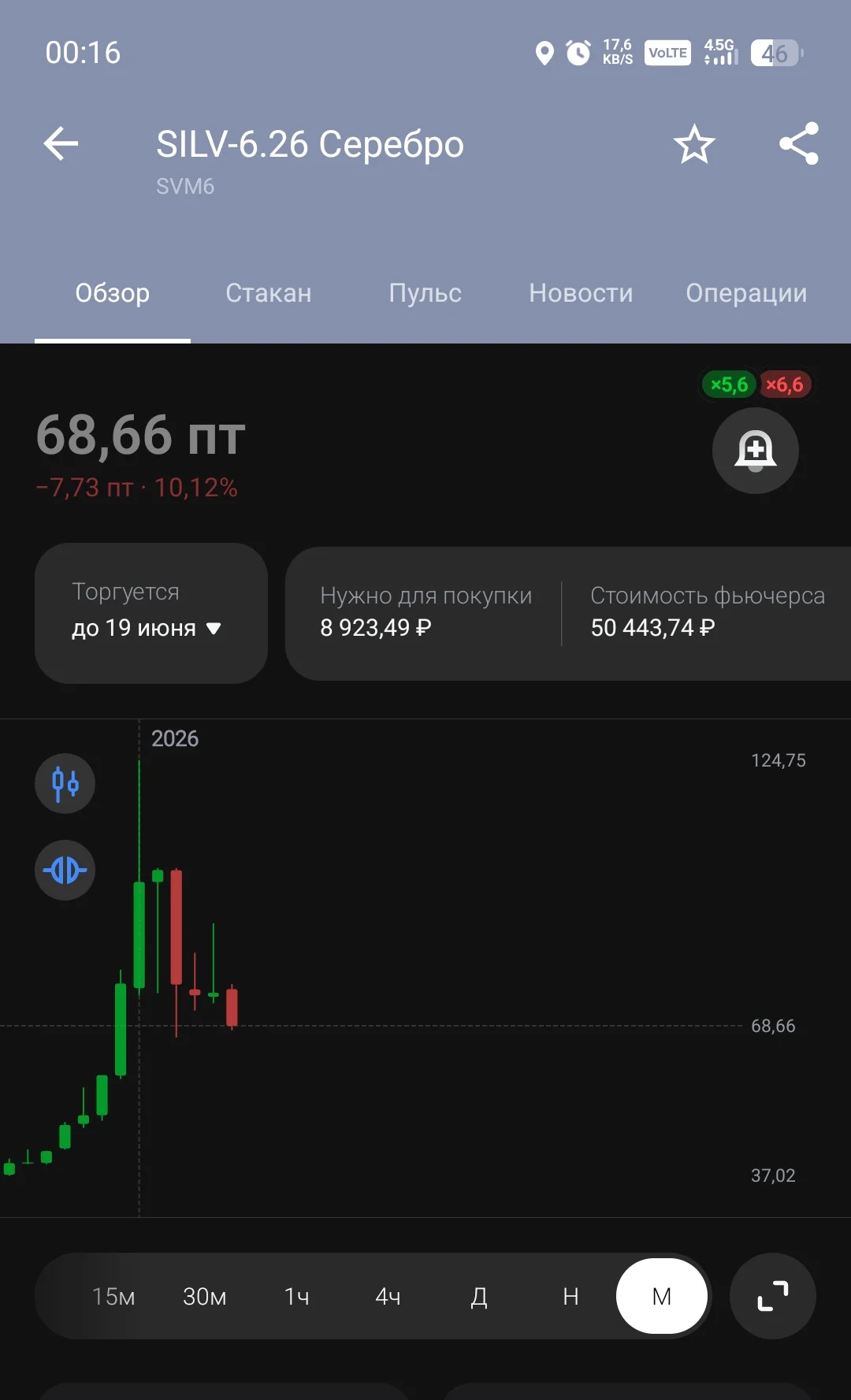Choose the 4ч chart interval
851x1400 pixels.
point(388,1296)
